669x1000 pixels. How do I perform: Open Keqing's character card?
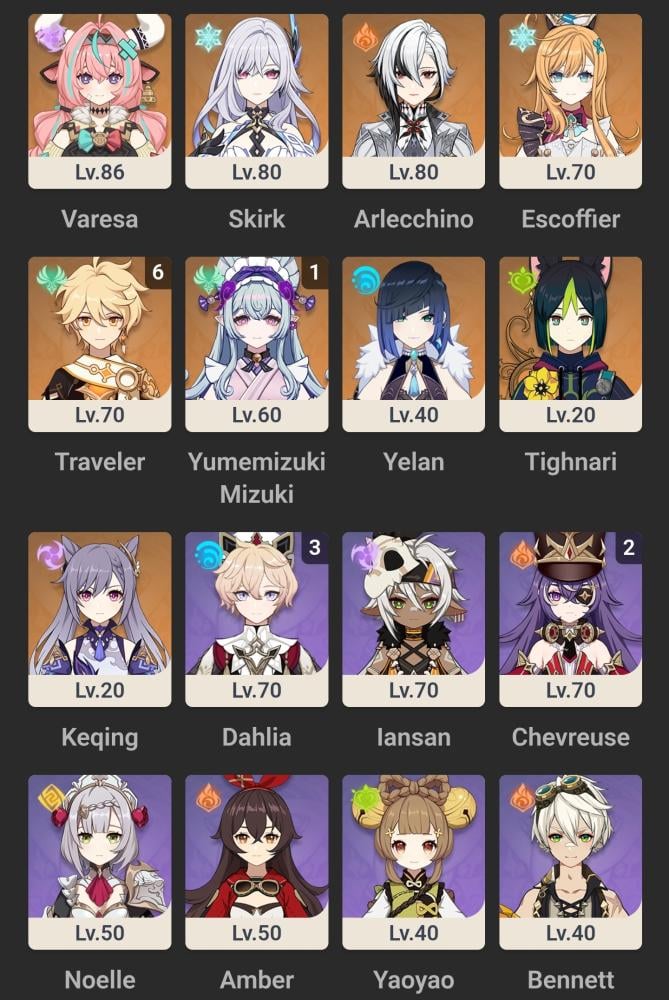coord(99,619)
